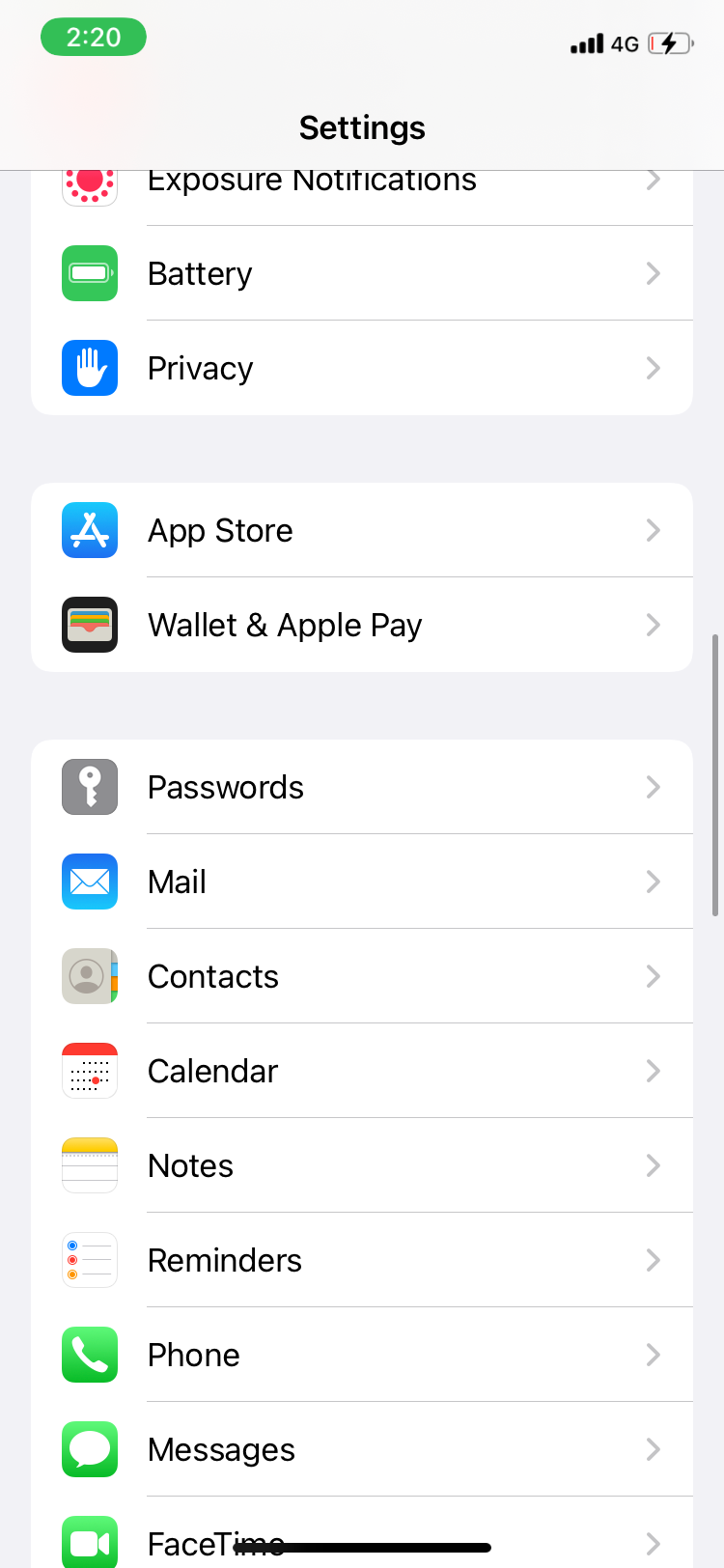Open Wallet & Apple Pay settings
This screenshot has width=724, height=1568.
pyautogui.click(x=362, y=625)
